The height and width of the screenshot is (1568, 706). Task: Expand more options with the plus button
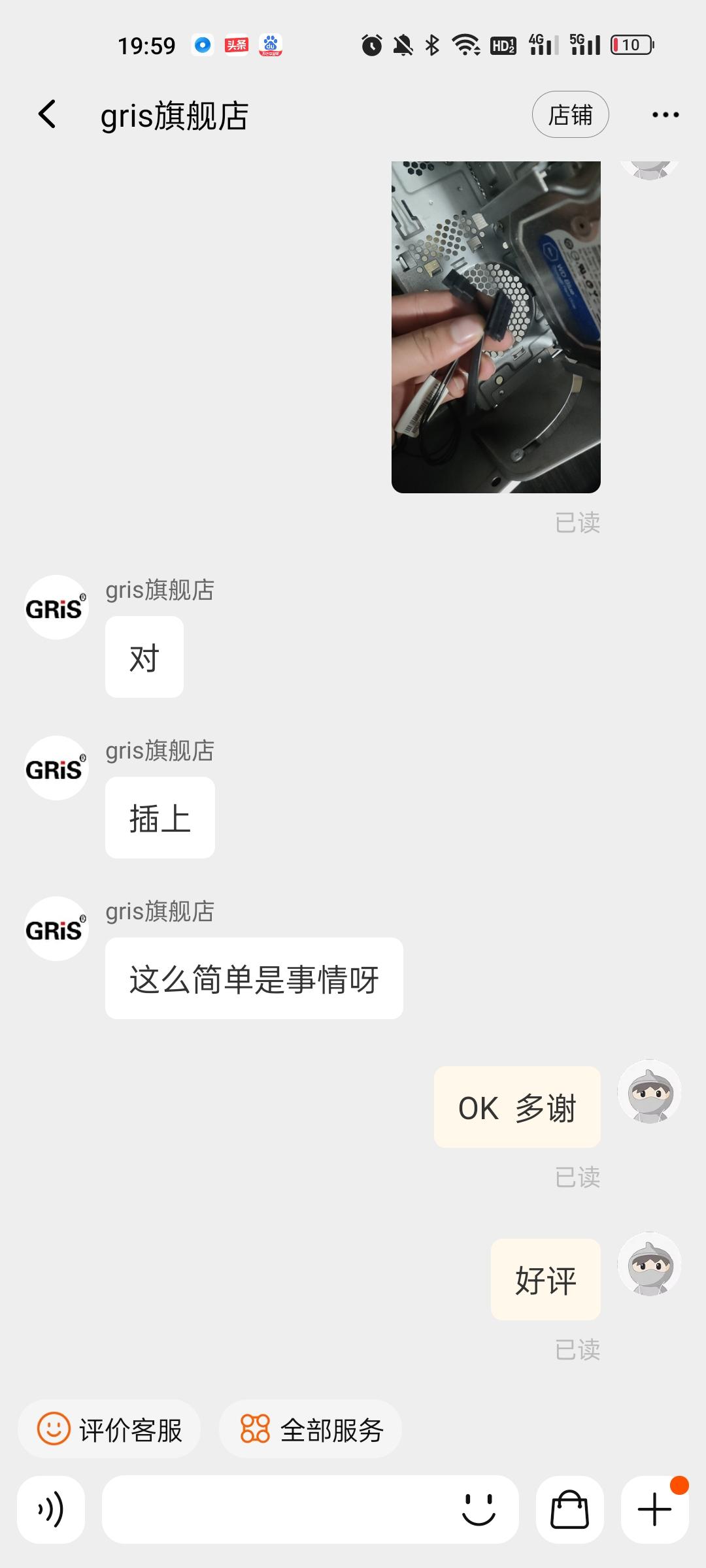[x=654, y=1509]
